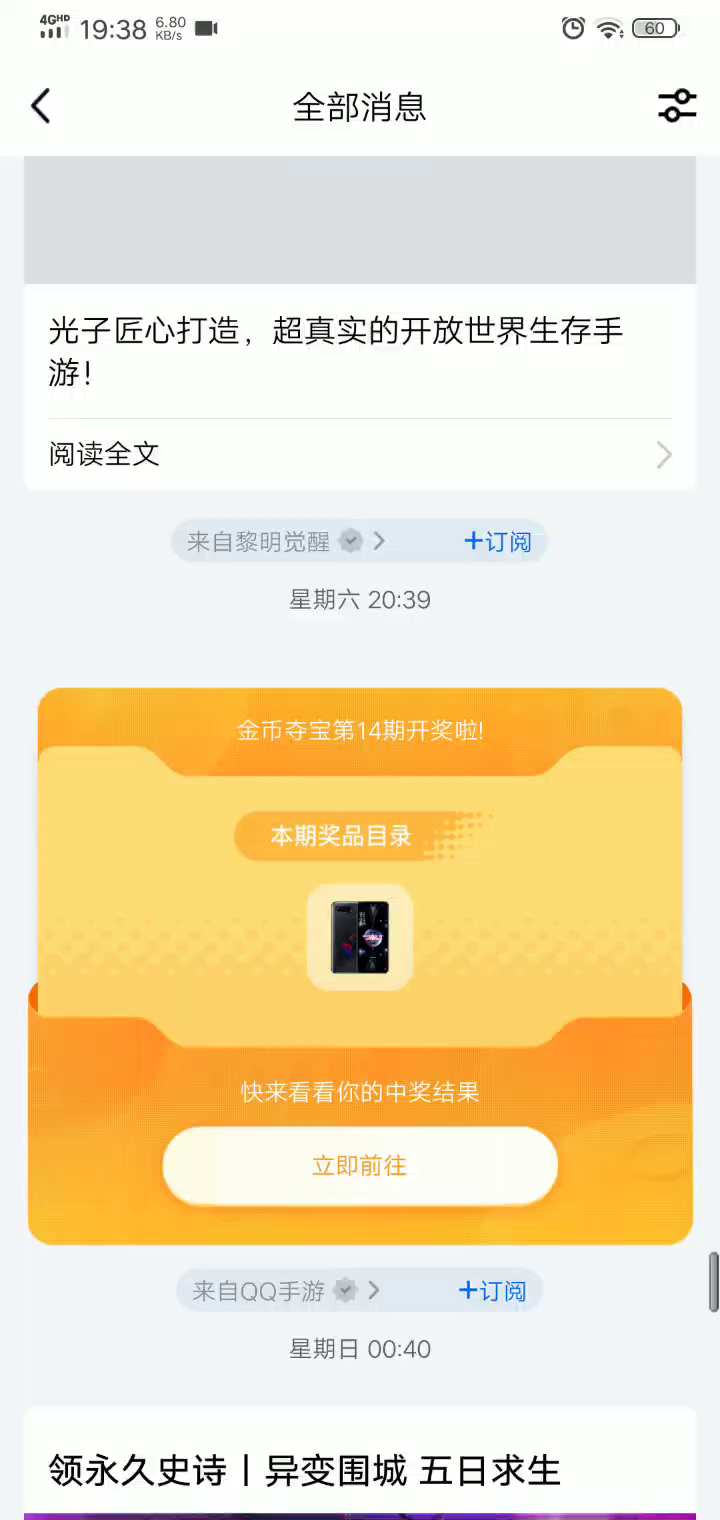Open the 金币夺宝第14期 prize card
The width and height of the screenshot is (720, 1520).
coord(360,900)
